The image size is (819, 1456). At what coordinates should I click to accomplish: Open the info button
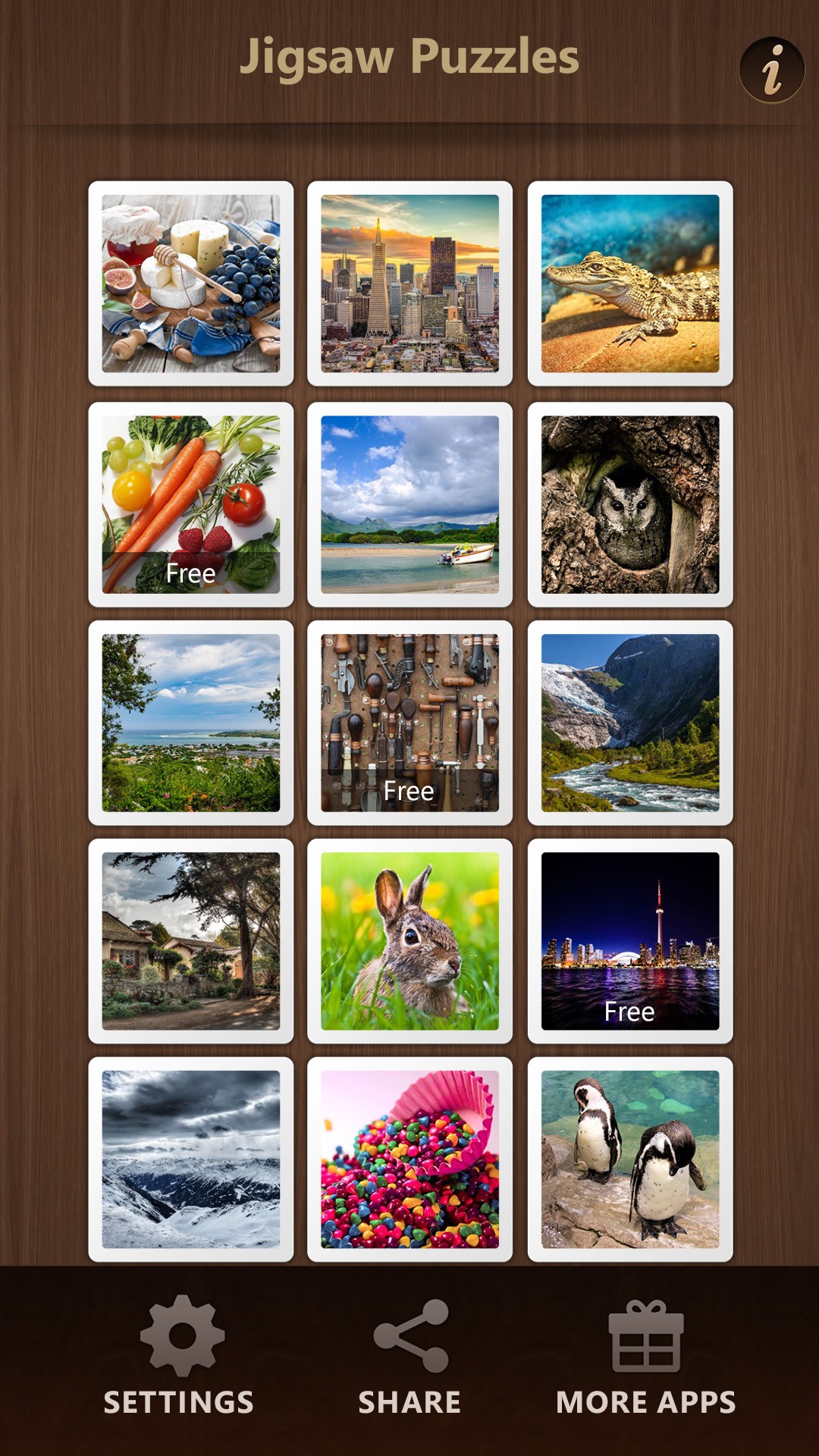click(x=772, y=70)
